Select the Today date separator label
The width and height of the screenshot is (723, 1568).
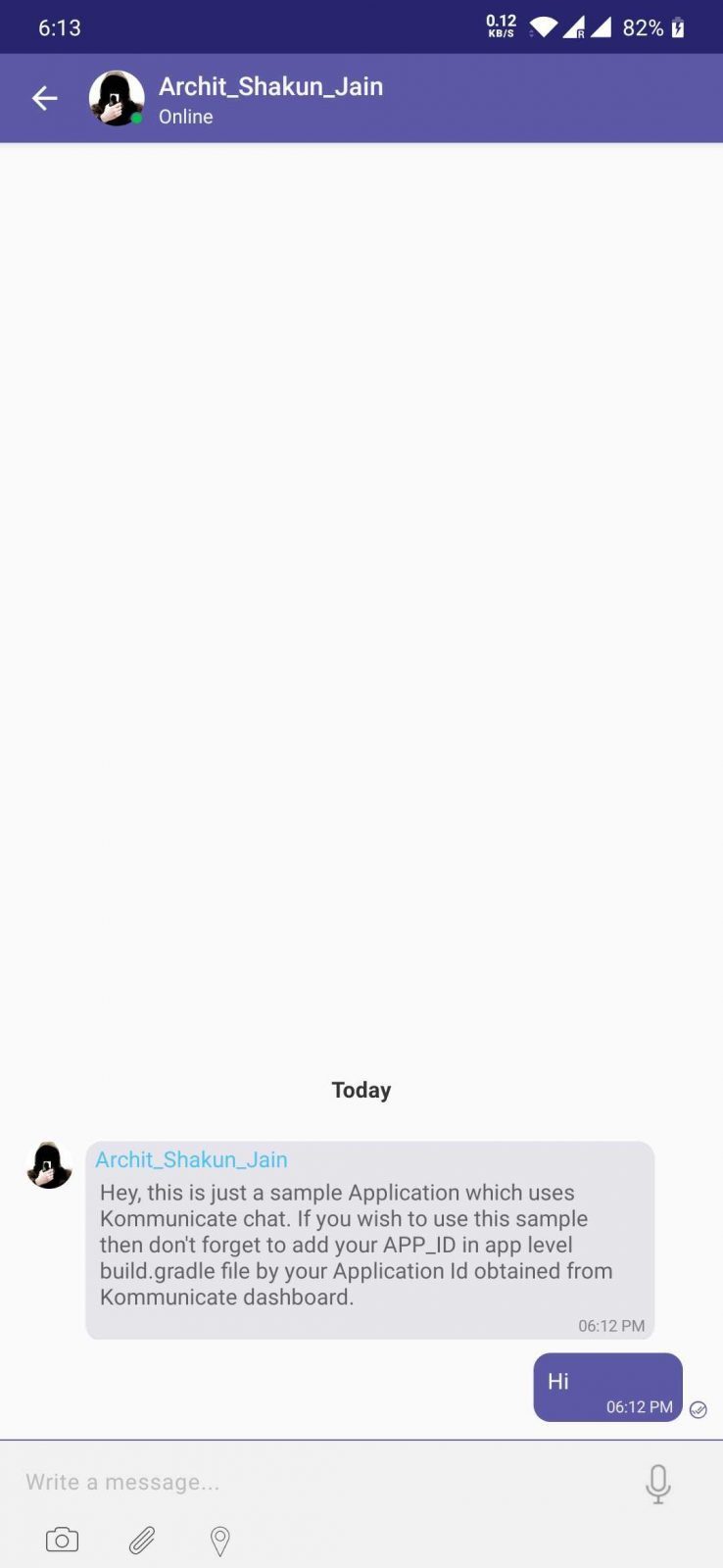coord(361,1090)
